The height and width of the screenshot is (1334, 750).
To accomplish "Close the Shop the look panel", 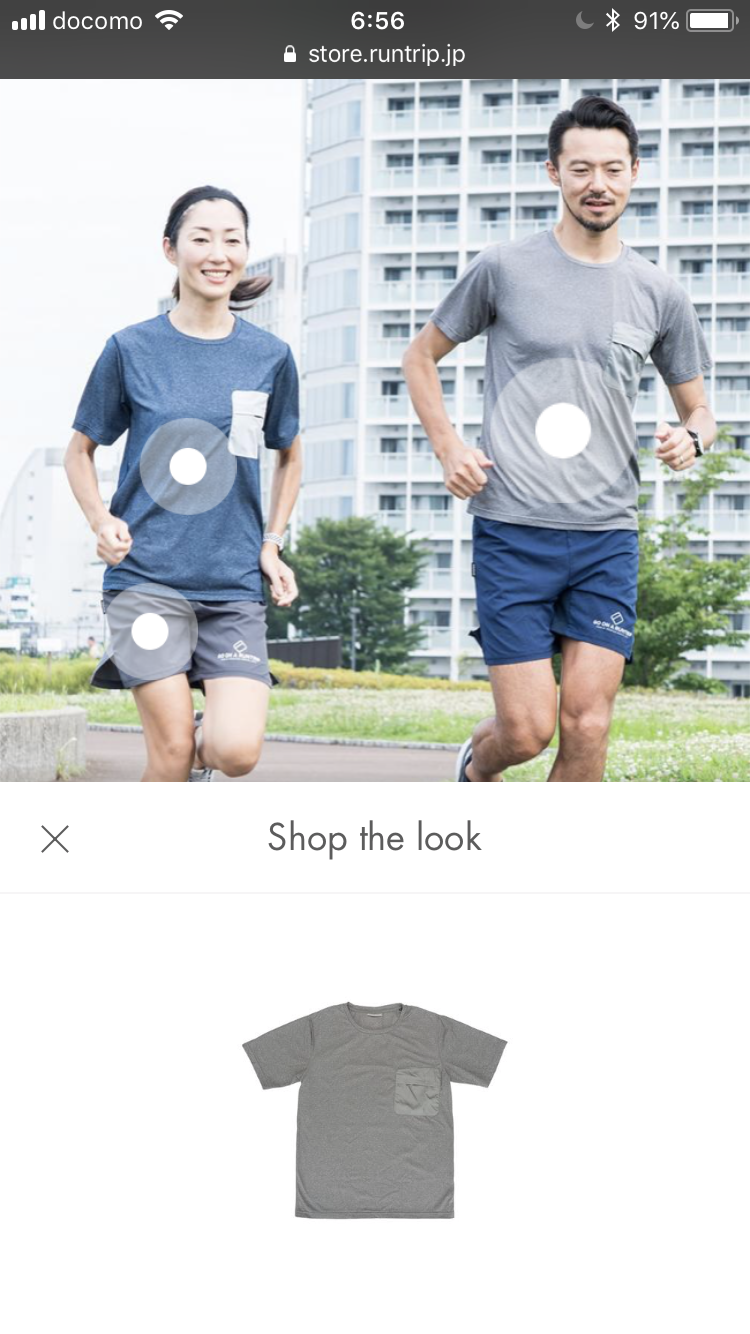I will click(55, 838).
